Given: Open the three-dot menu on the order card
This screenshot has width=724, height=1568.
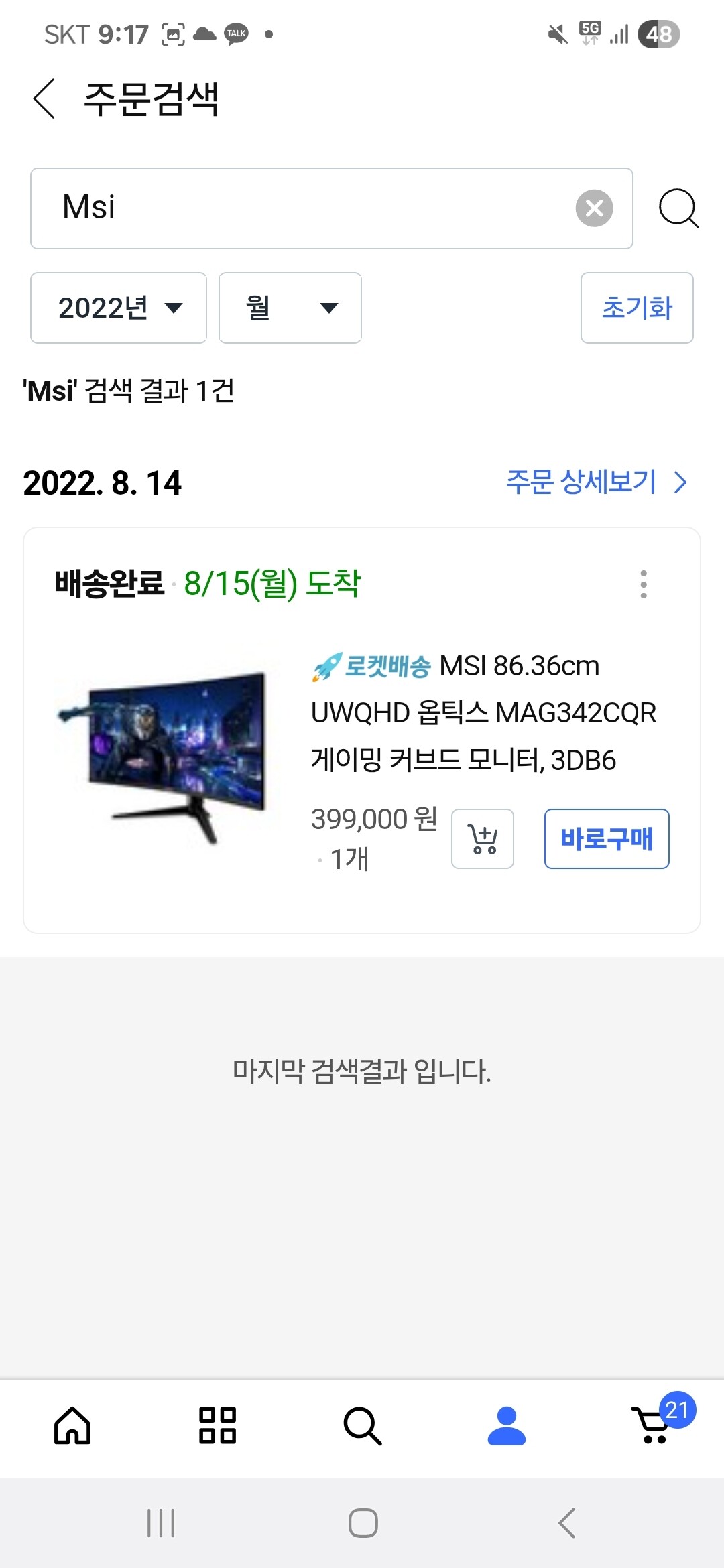Looking at the screenshot, I should [644, 584].
